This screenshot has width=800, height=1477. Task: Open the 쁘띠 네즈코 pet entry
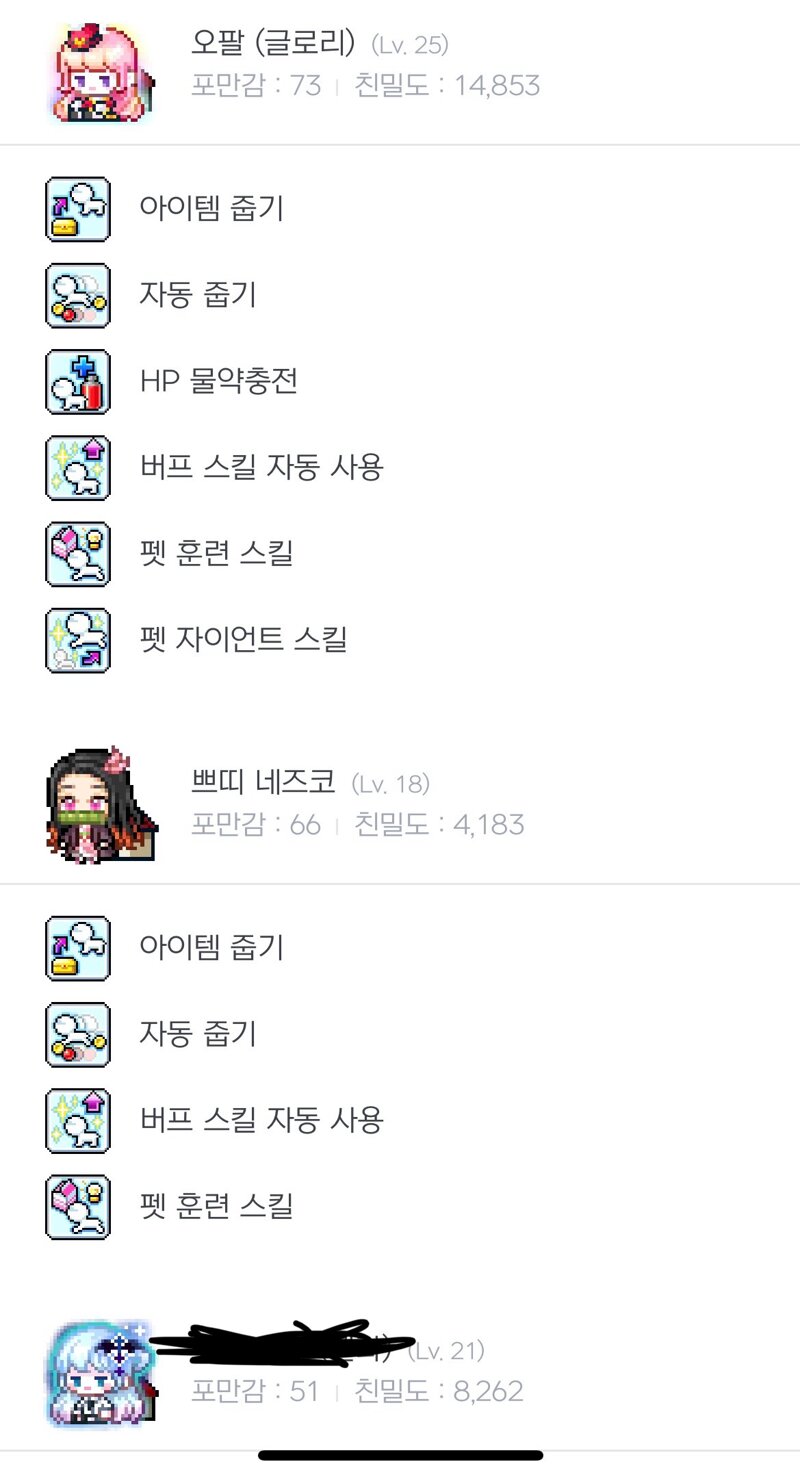262,783
